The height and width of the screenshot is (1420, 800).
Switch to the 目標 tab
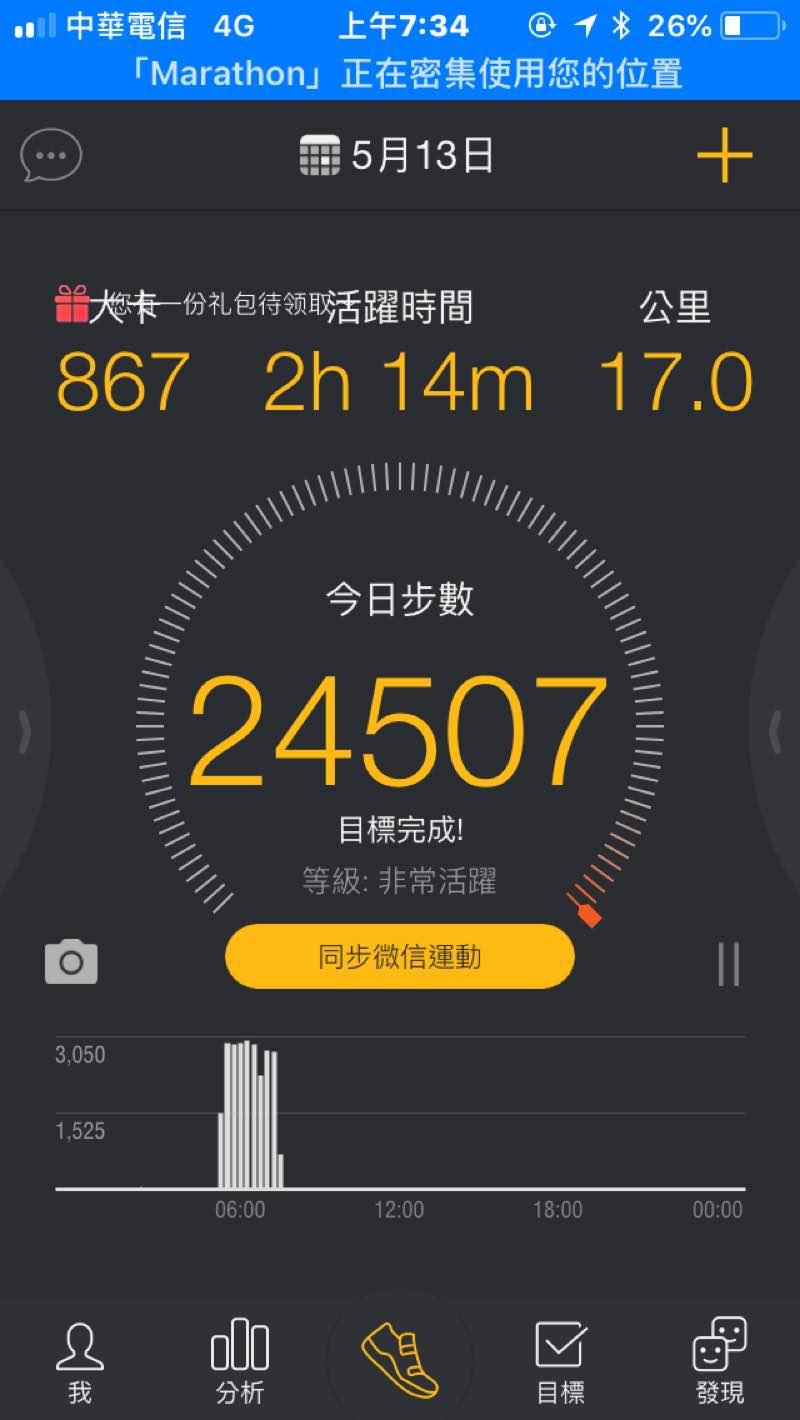coord(560,1362)
